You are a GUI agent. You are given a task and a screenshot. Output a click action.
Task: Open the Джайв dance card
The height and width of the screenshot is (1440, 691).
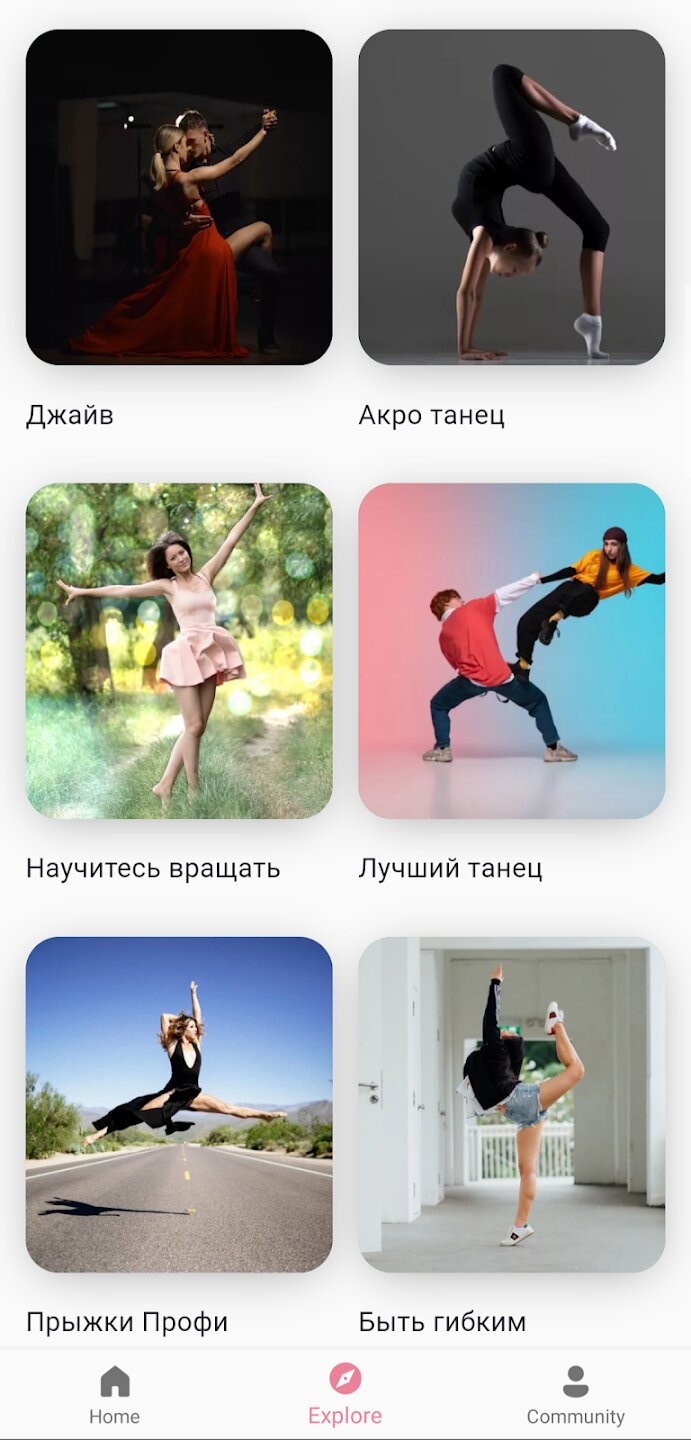(x=179, y=197)
